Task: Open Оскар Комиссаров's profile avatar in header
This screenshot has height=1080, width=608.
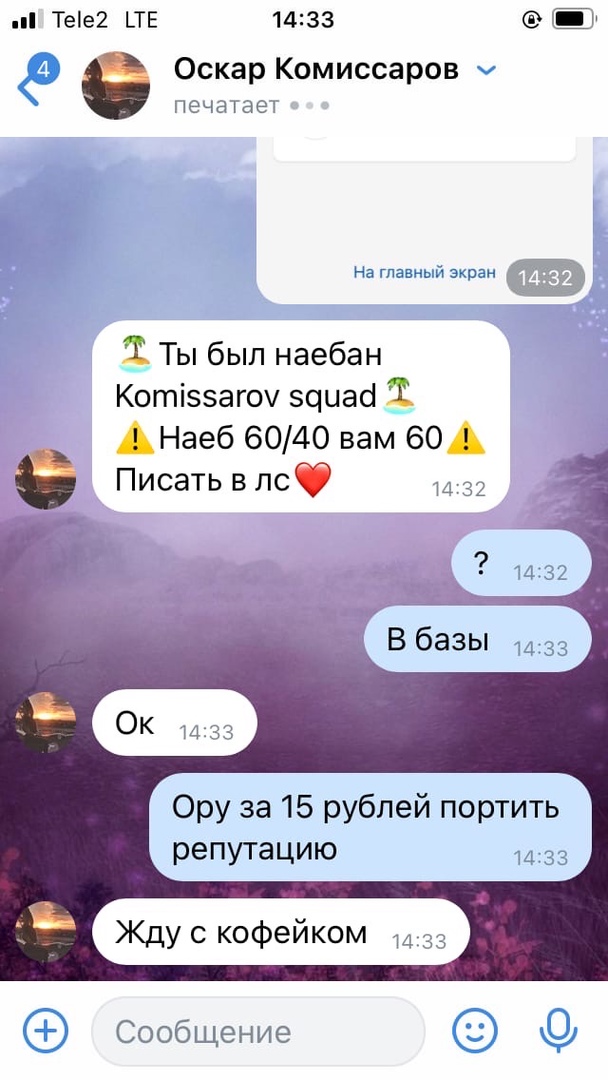Action: click(x=115, y=85)
